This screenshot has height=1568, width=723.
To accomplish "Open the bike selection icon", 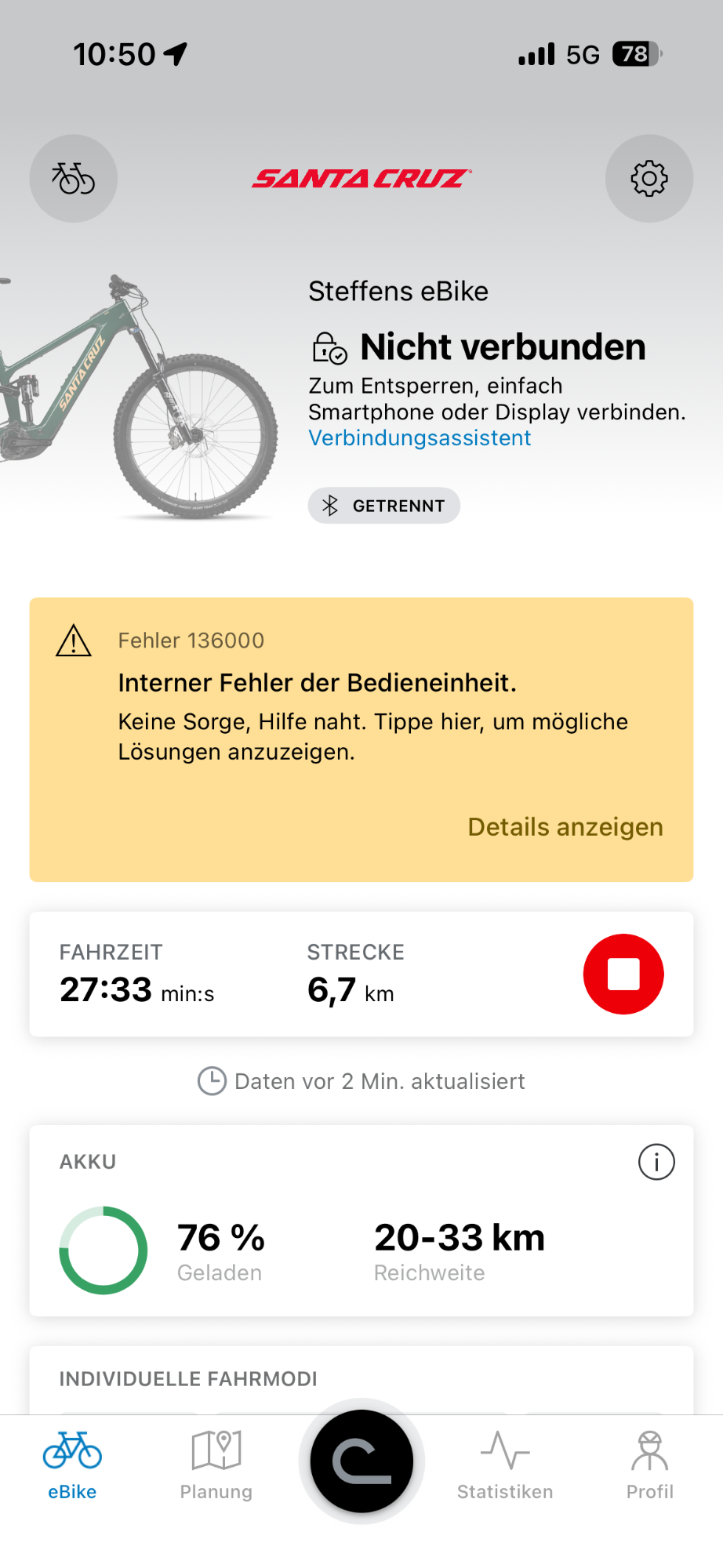I will pyautogui.click(x=74, y=179).
